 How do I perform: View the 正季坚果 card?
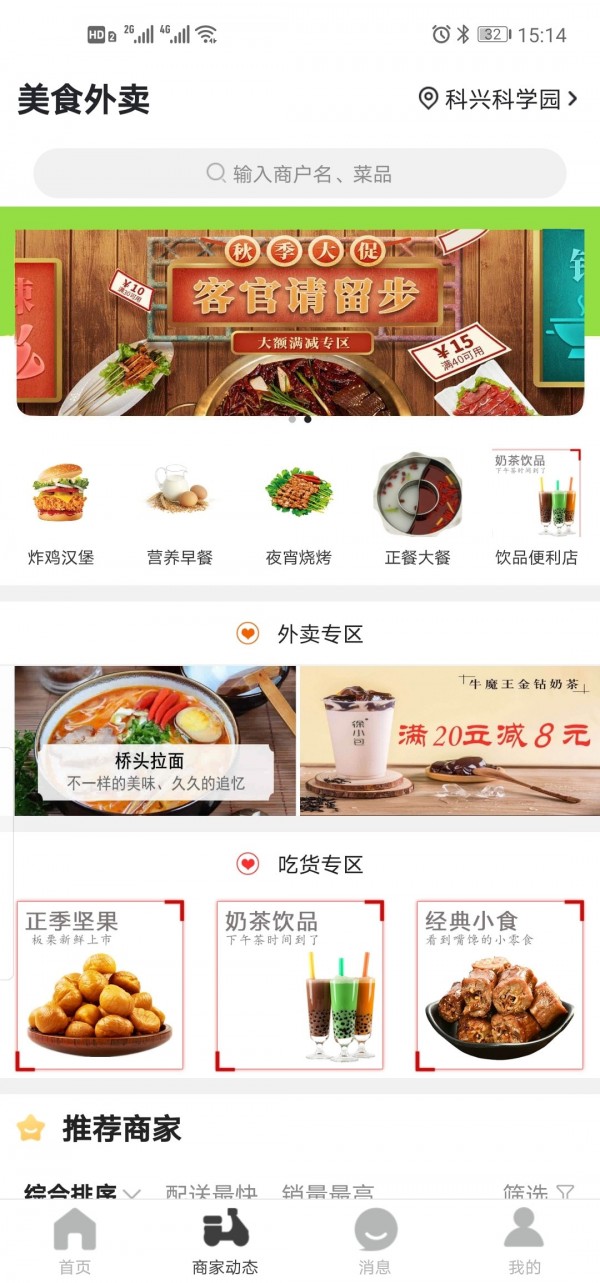100,985
